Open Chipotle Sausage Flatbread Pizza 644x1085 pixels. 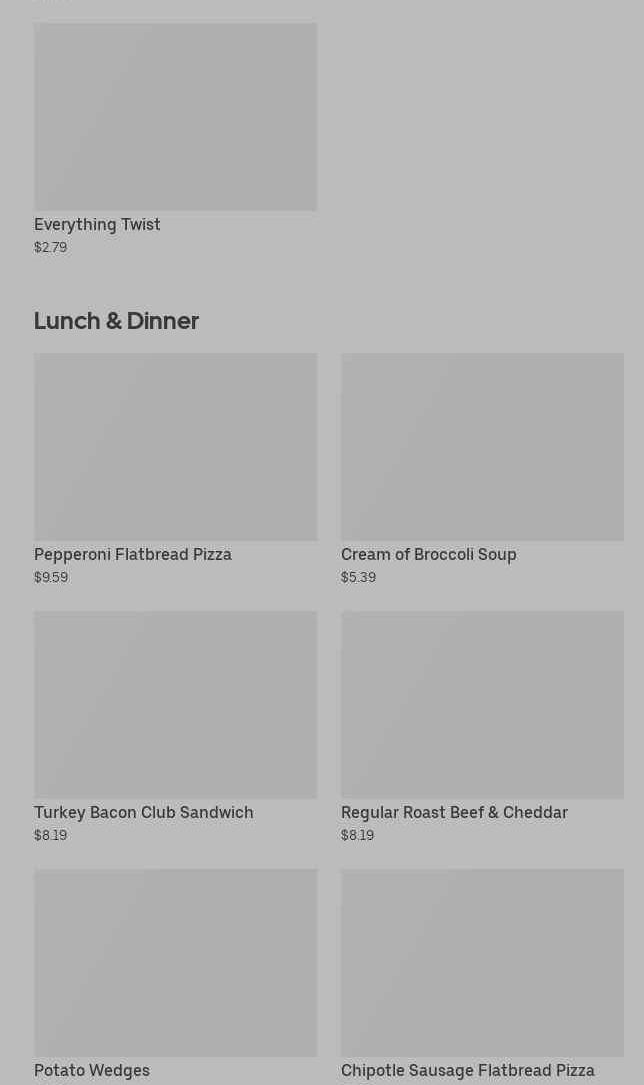[x=482, y=976]
